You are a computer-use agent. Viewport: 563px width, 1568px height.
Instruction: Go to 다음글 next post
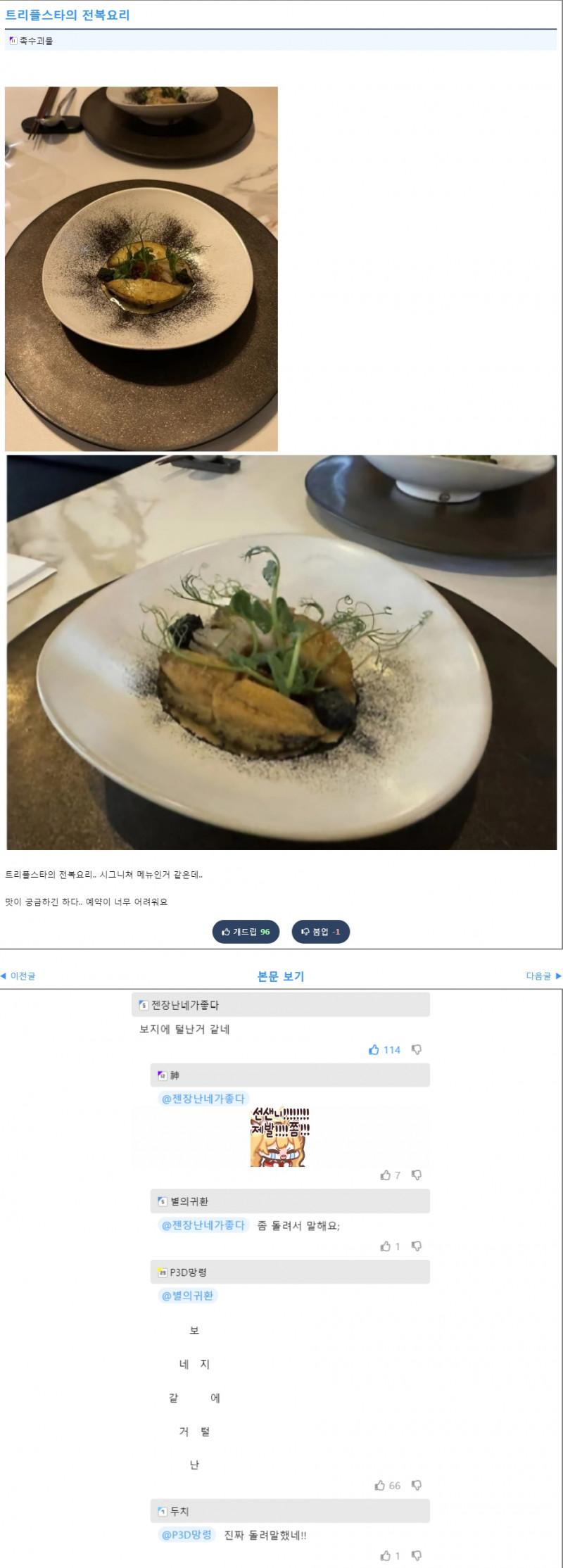543,976
